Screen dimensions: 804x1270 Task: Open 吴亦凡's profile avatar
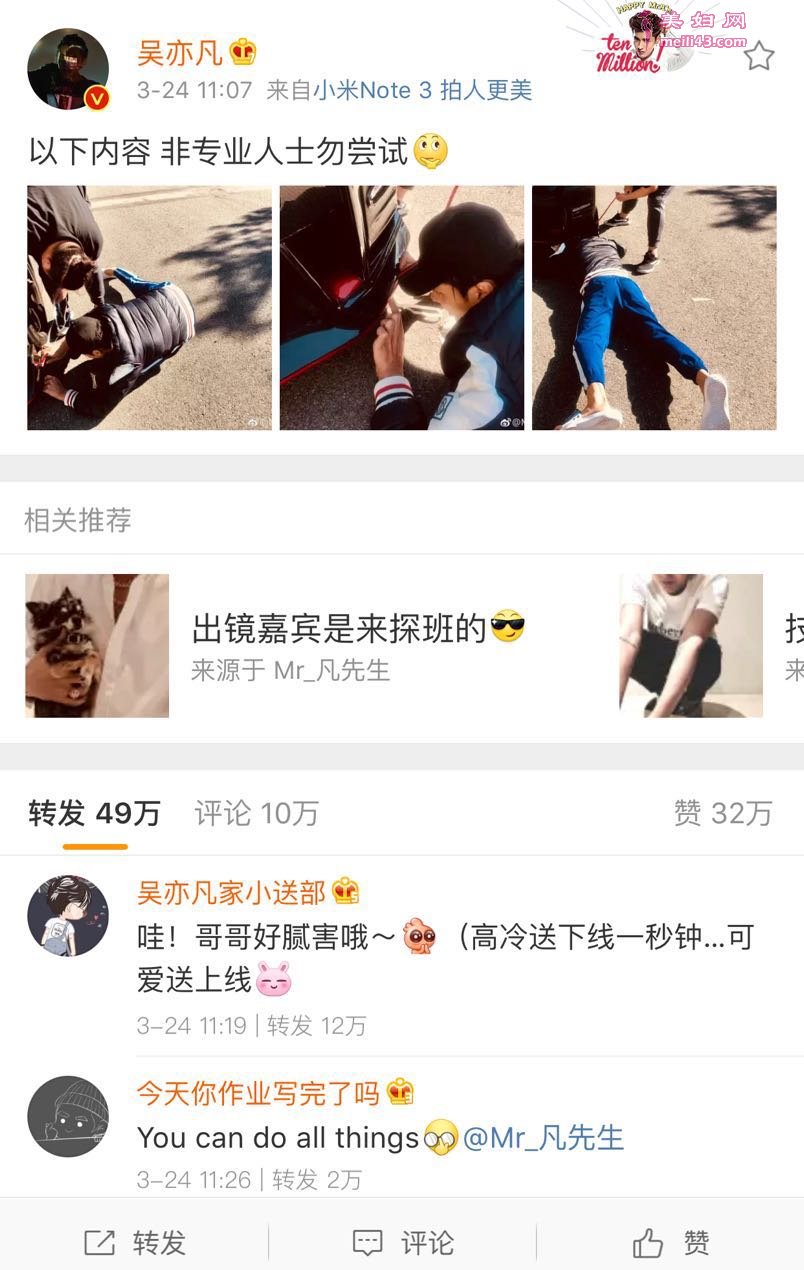(68, 68)
